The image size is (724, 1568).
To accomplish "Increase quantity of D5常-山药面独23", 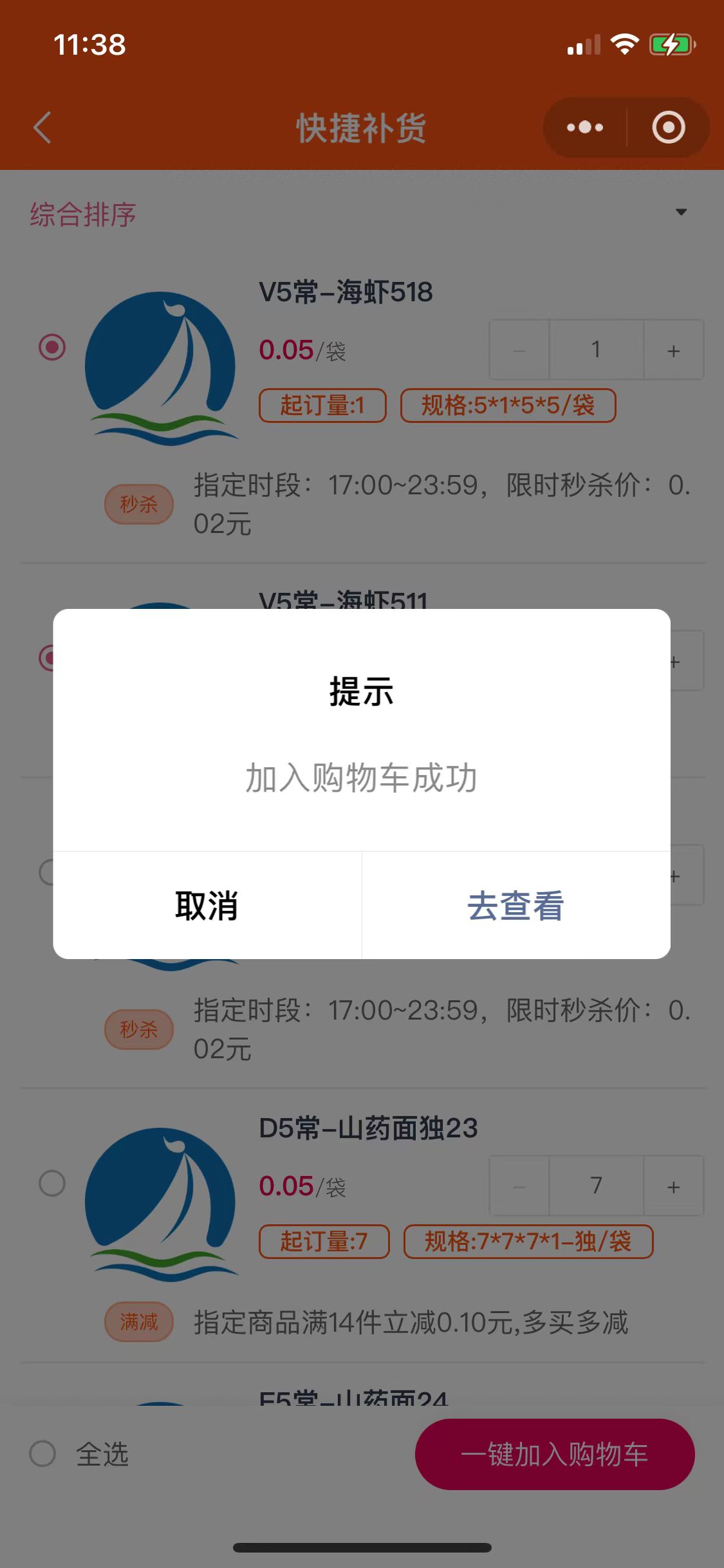I will click(x=673, y=1186).
